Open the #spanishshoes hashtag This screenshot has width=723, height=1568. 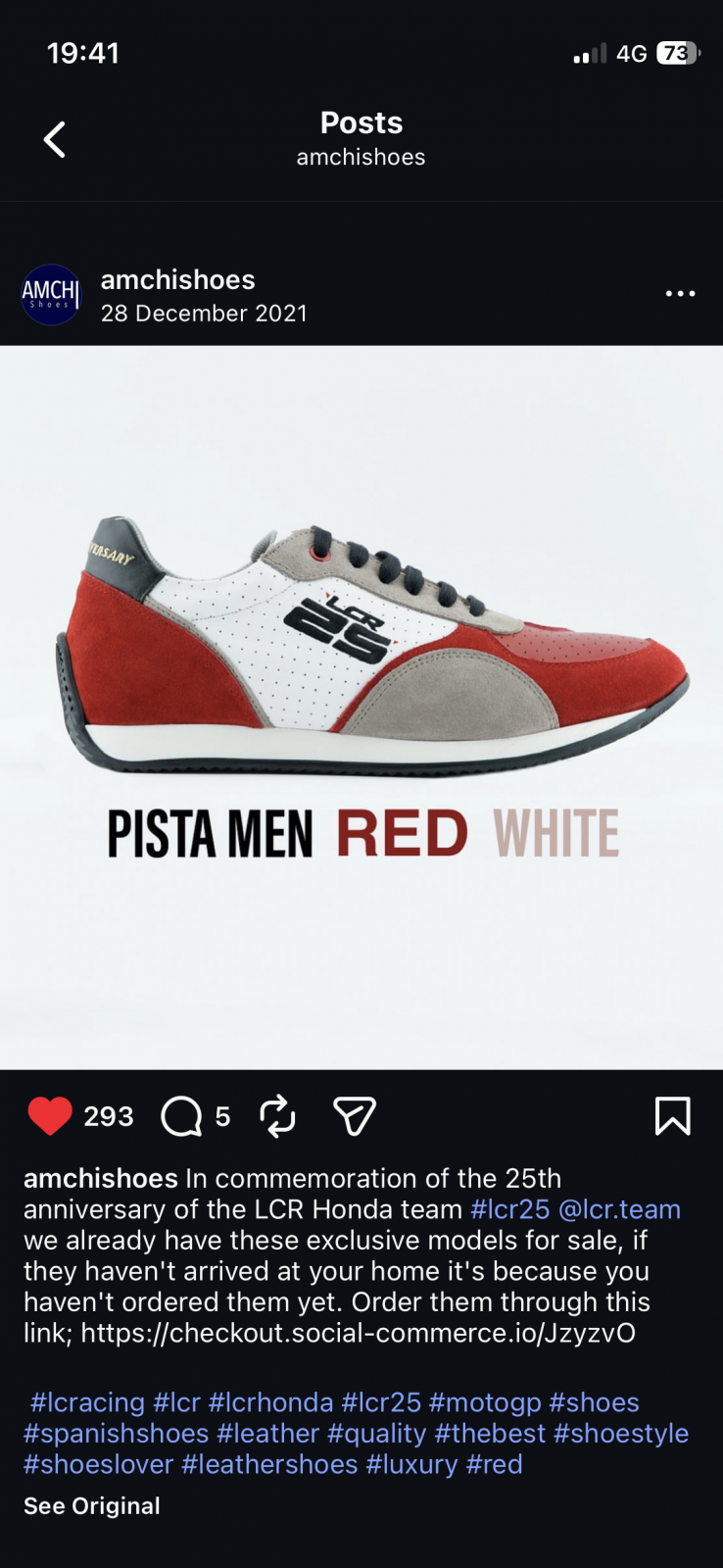coord(116,1434)
